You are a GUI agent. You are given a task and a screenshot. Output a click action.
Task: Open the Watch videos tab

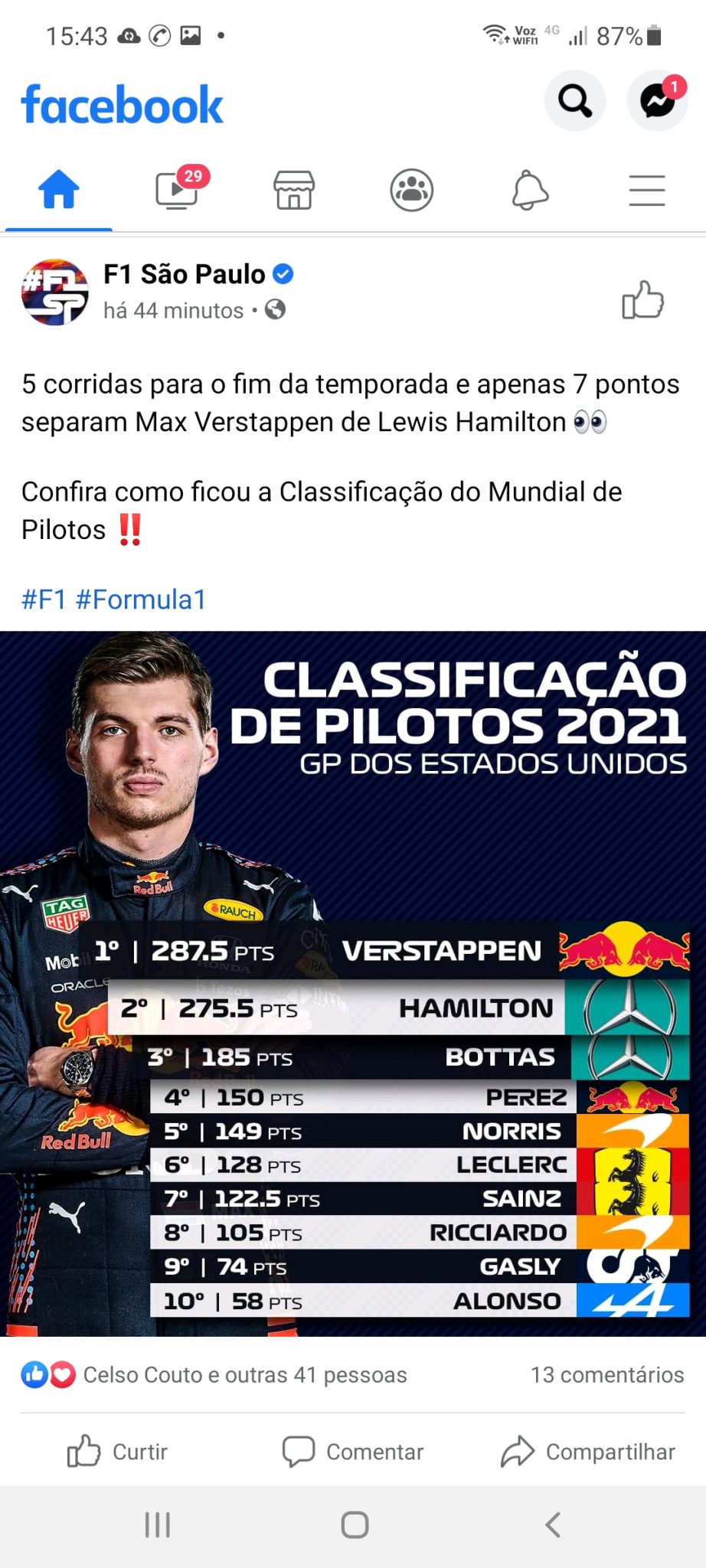pyautogui.click(x=177, y=190)
